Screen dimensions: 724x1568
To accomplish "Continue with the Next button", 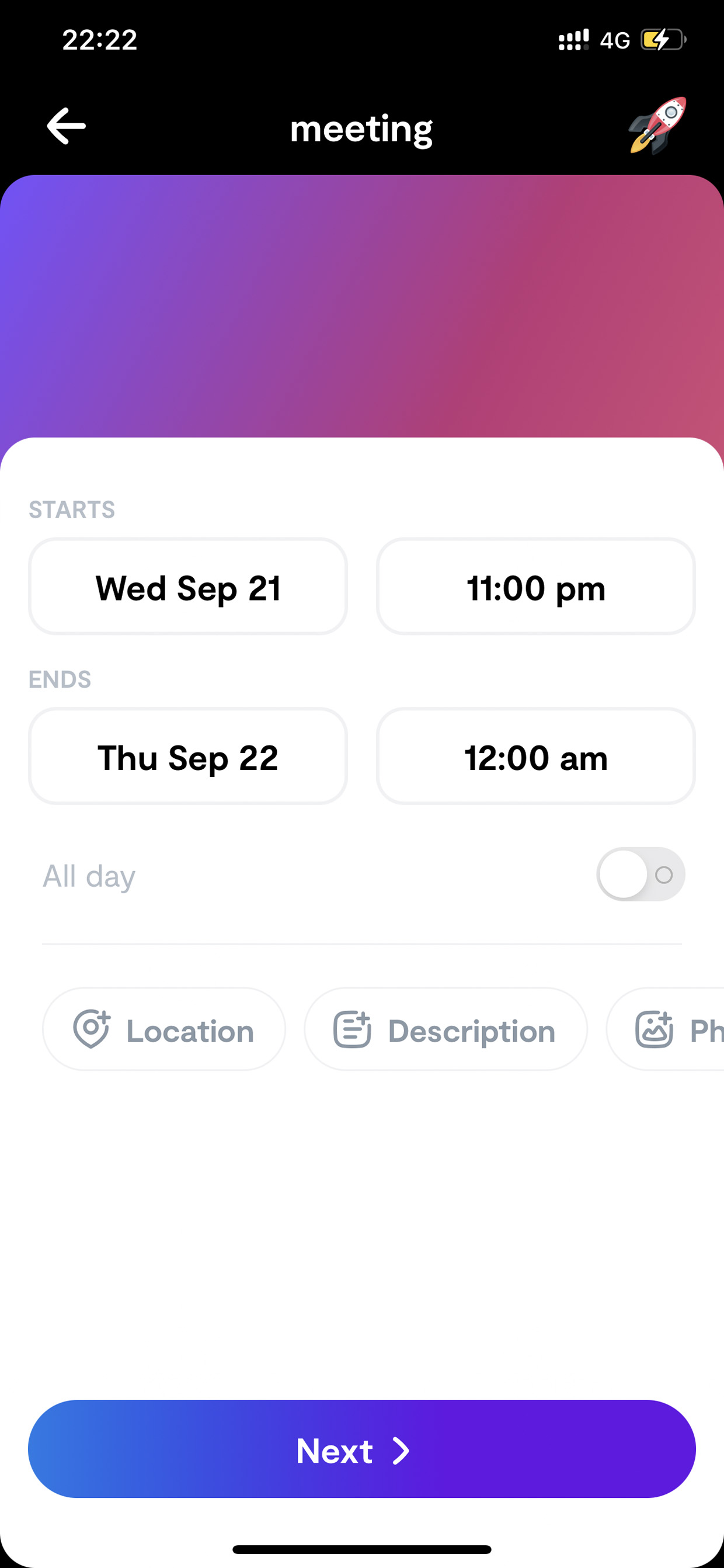I will (362, 1449).
